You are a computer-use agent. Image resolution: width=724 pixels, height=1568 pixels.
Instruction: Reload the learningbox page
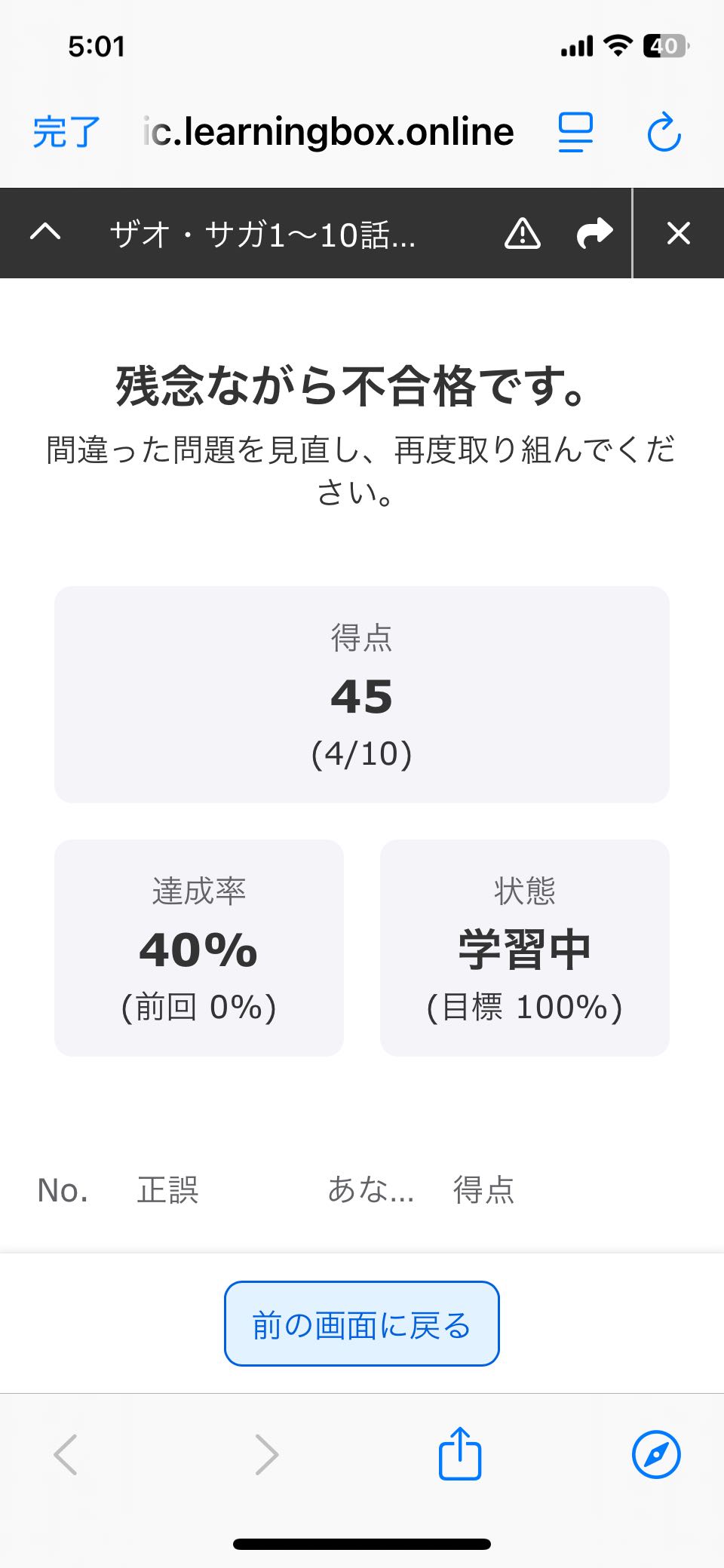[664, 133]
